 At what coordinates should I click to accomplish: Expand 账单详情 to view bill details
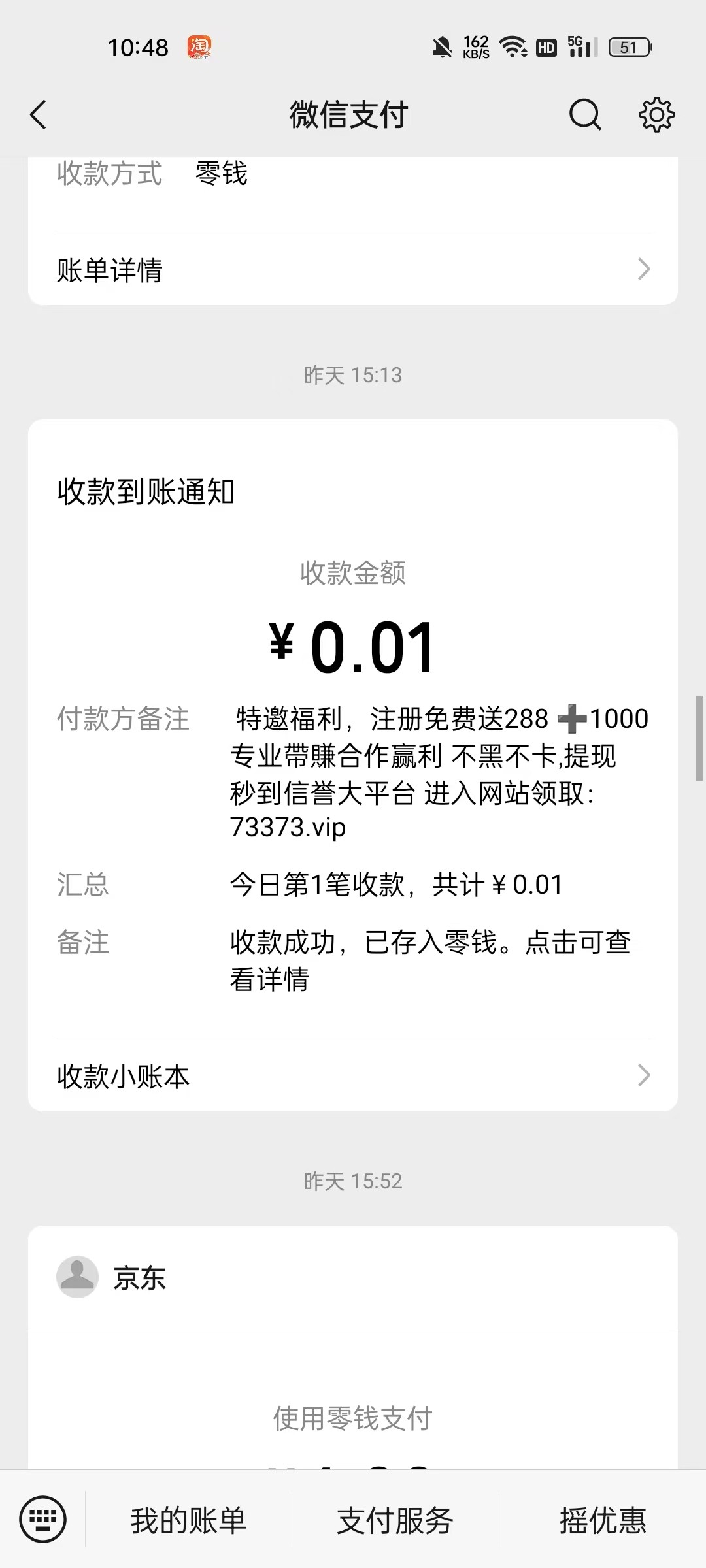pos(110,270)
